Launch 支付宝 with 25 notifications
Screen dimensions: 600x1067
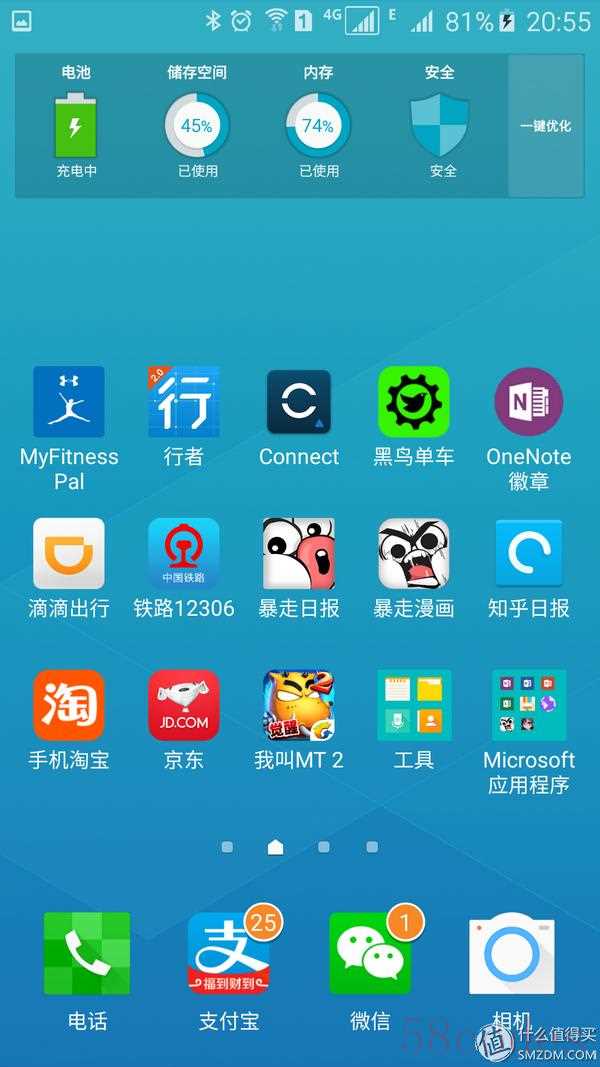click(x=229, y=953)
